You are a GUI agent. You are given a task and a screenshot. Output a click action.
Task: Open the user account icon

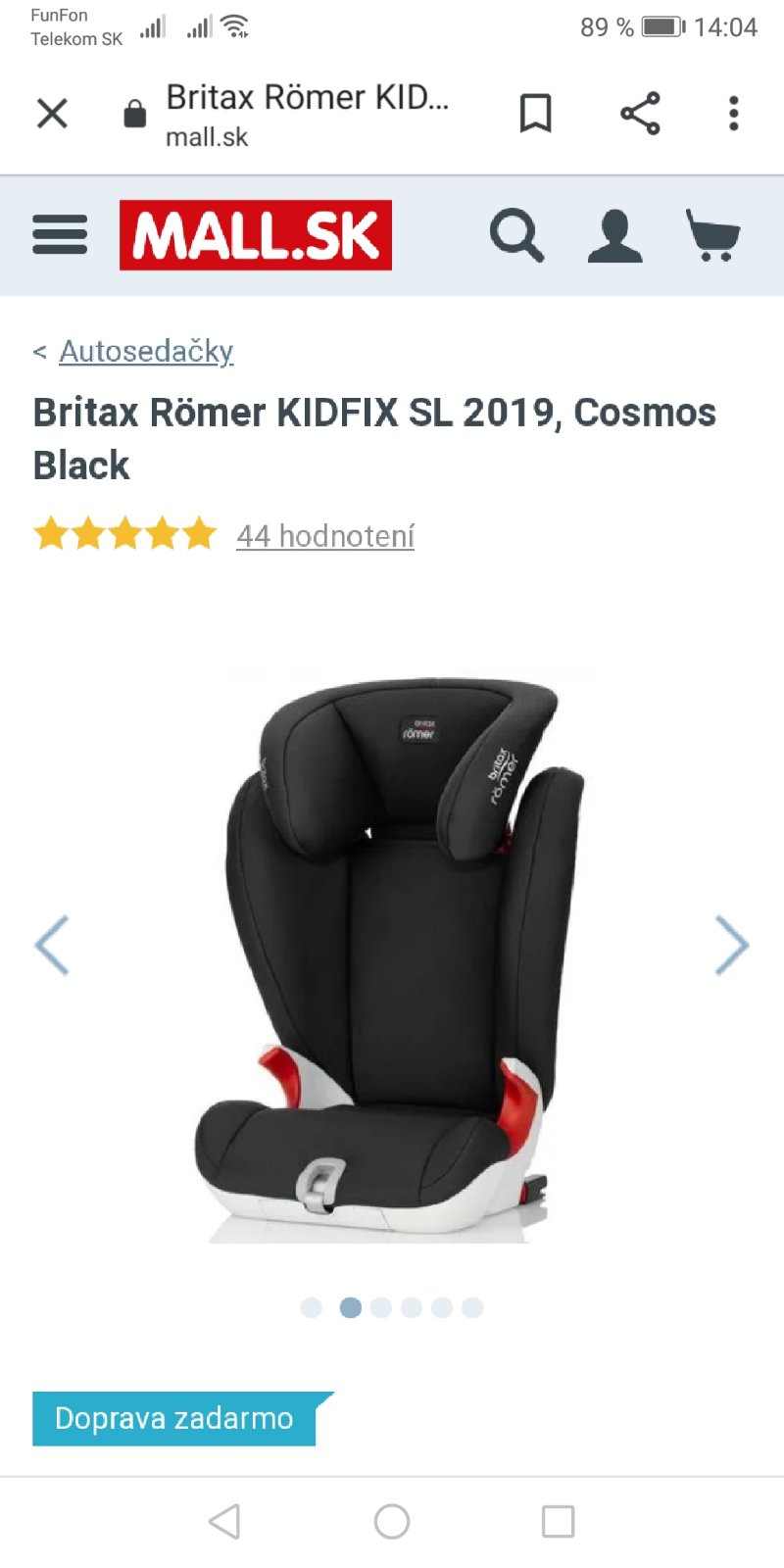[x=614, y=236]
